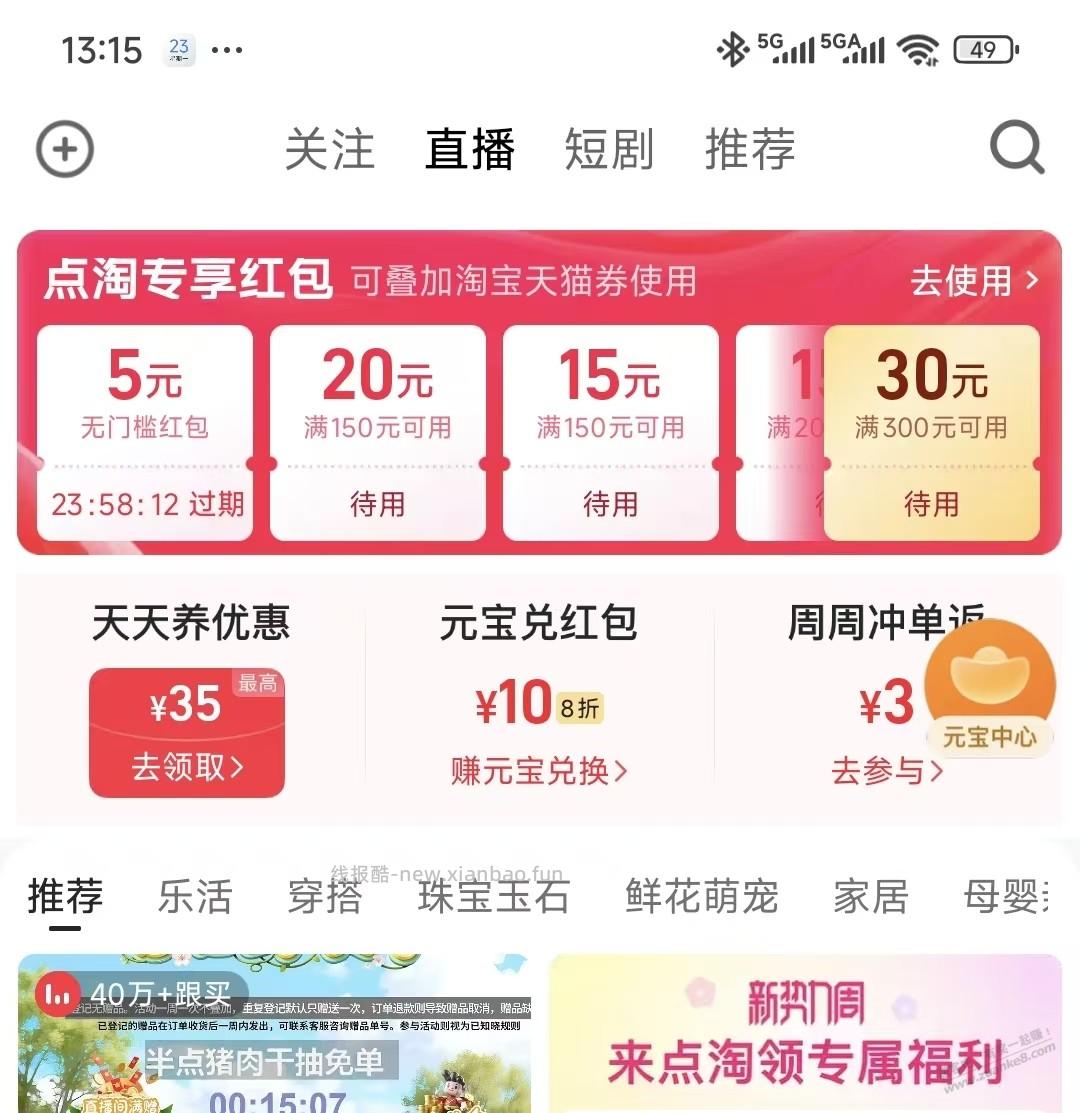Screen dimensions: 1080x1113
Task: Select the 5元 无门槛红包 coupon
Action: click(145, 430)
